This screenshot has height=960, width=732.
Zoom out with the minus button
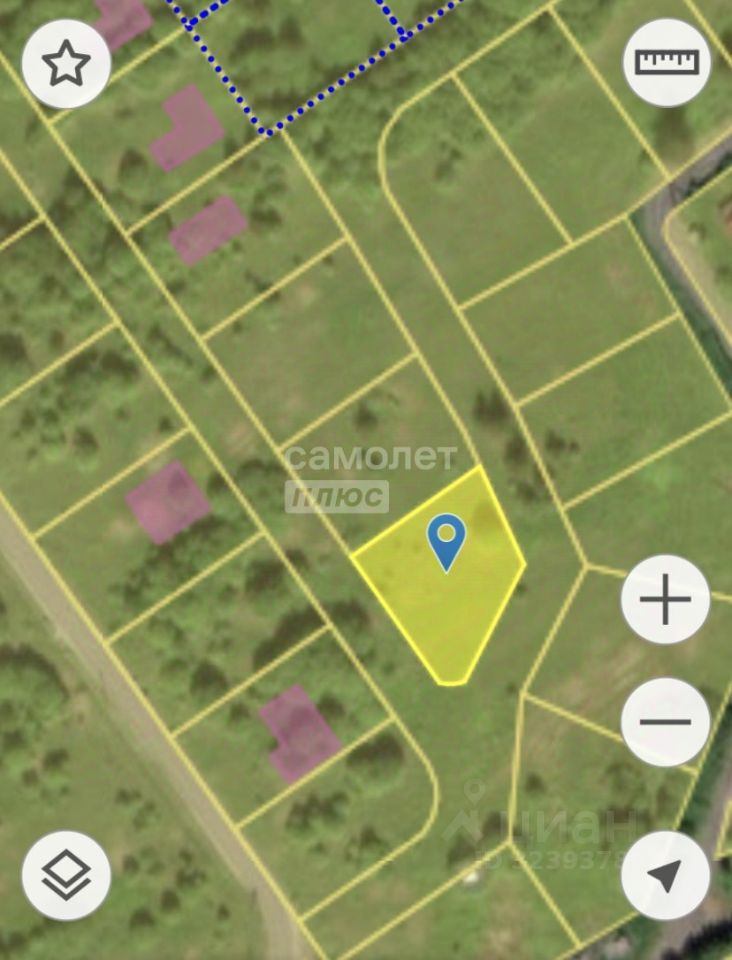point(666,722)
